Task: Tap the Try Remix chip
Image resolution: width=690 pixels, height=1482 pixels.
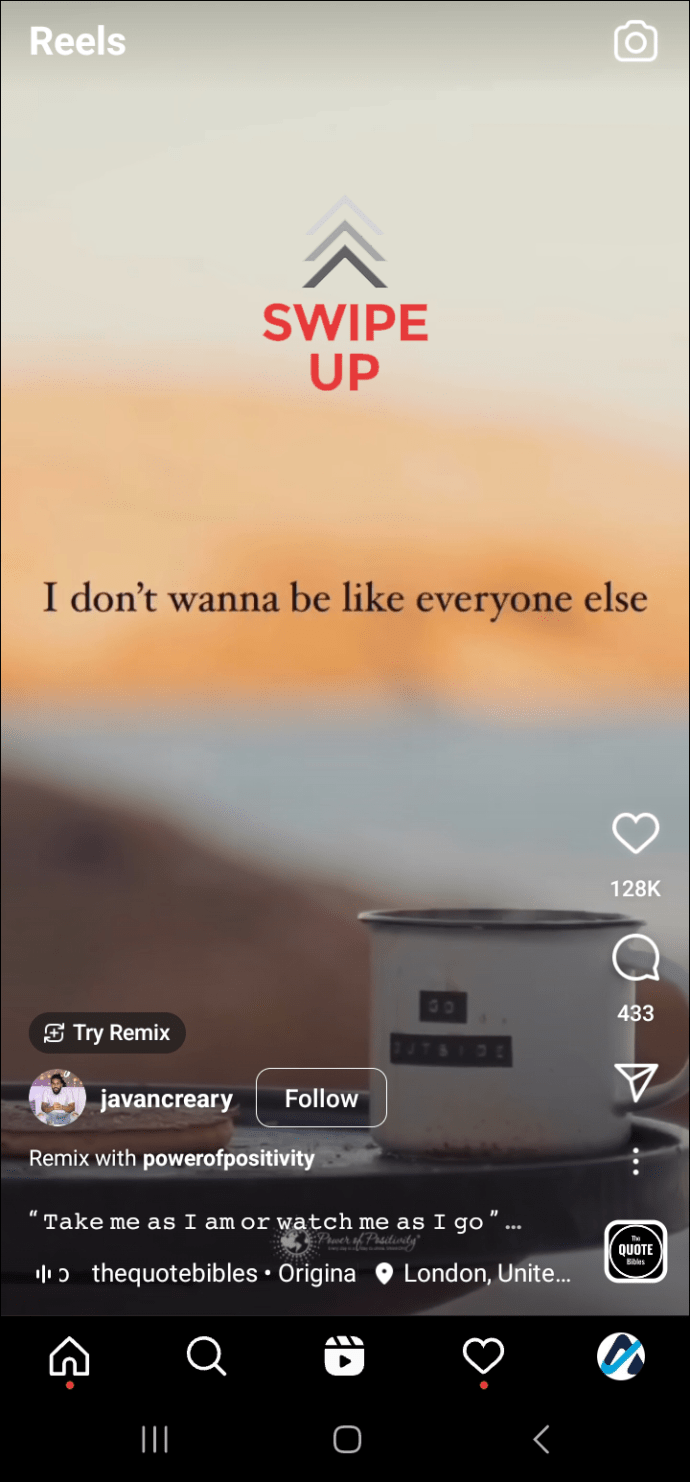Action: tap(108, 1033)
